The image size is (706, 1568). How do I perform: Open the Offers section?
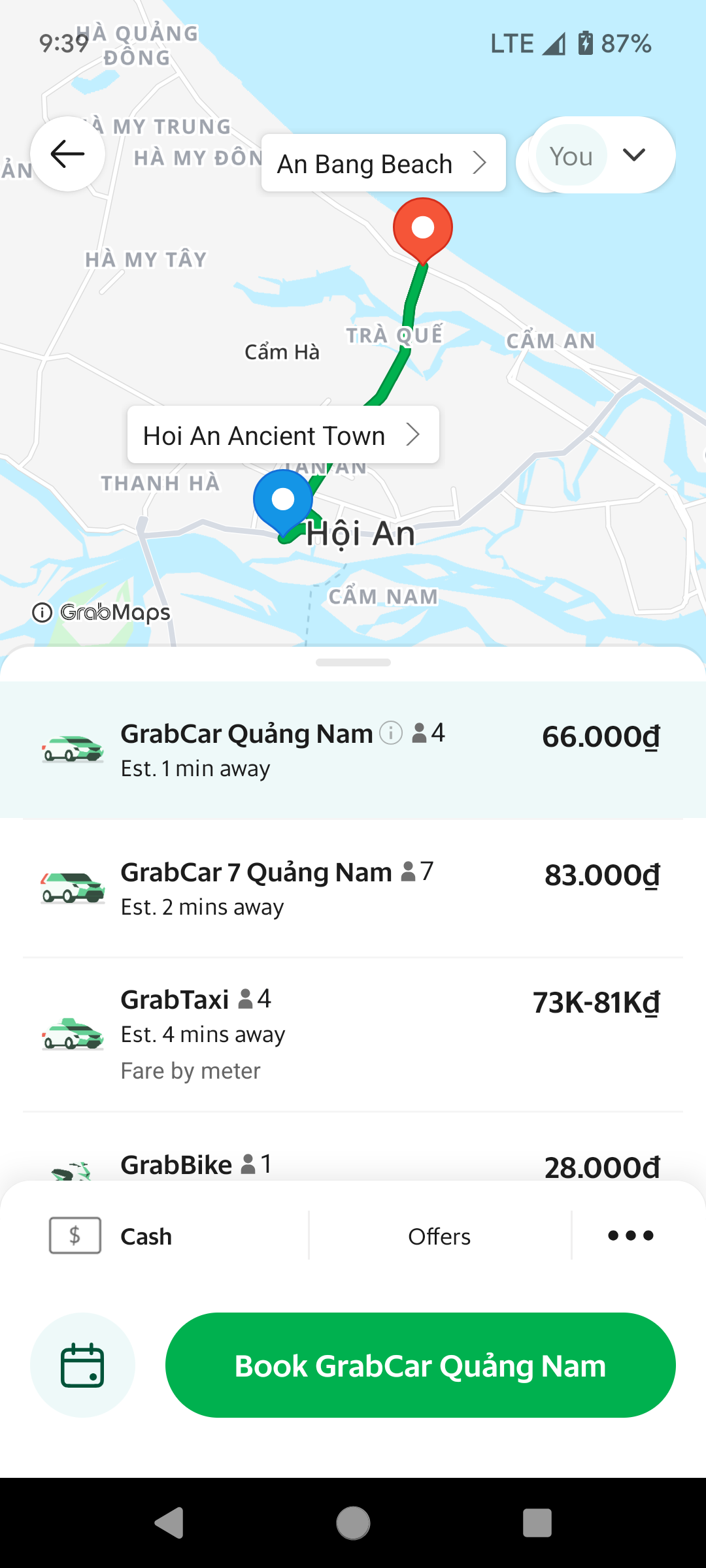439,1235
